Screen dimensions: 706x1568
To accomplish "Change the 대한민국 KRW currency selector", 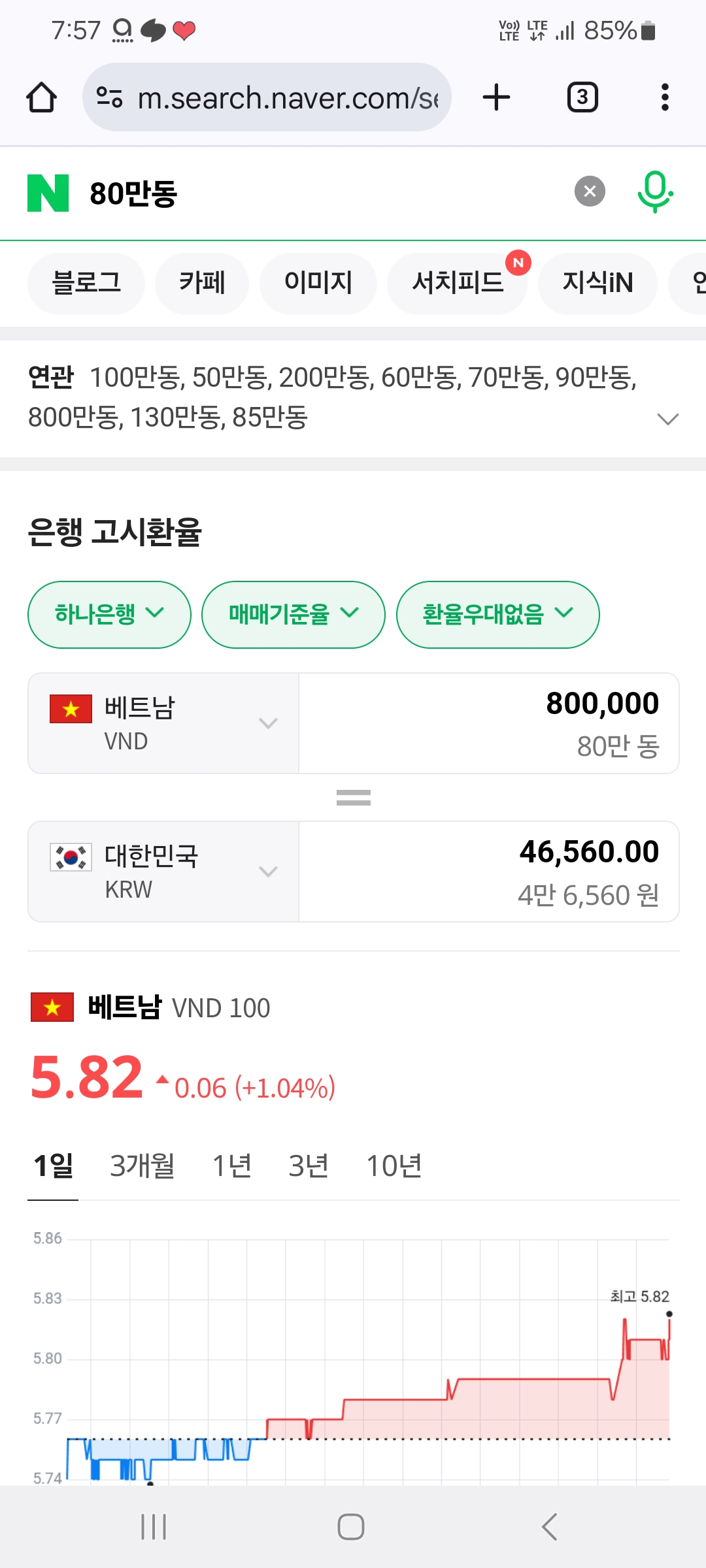I will click(163, 872).
